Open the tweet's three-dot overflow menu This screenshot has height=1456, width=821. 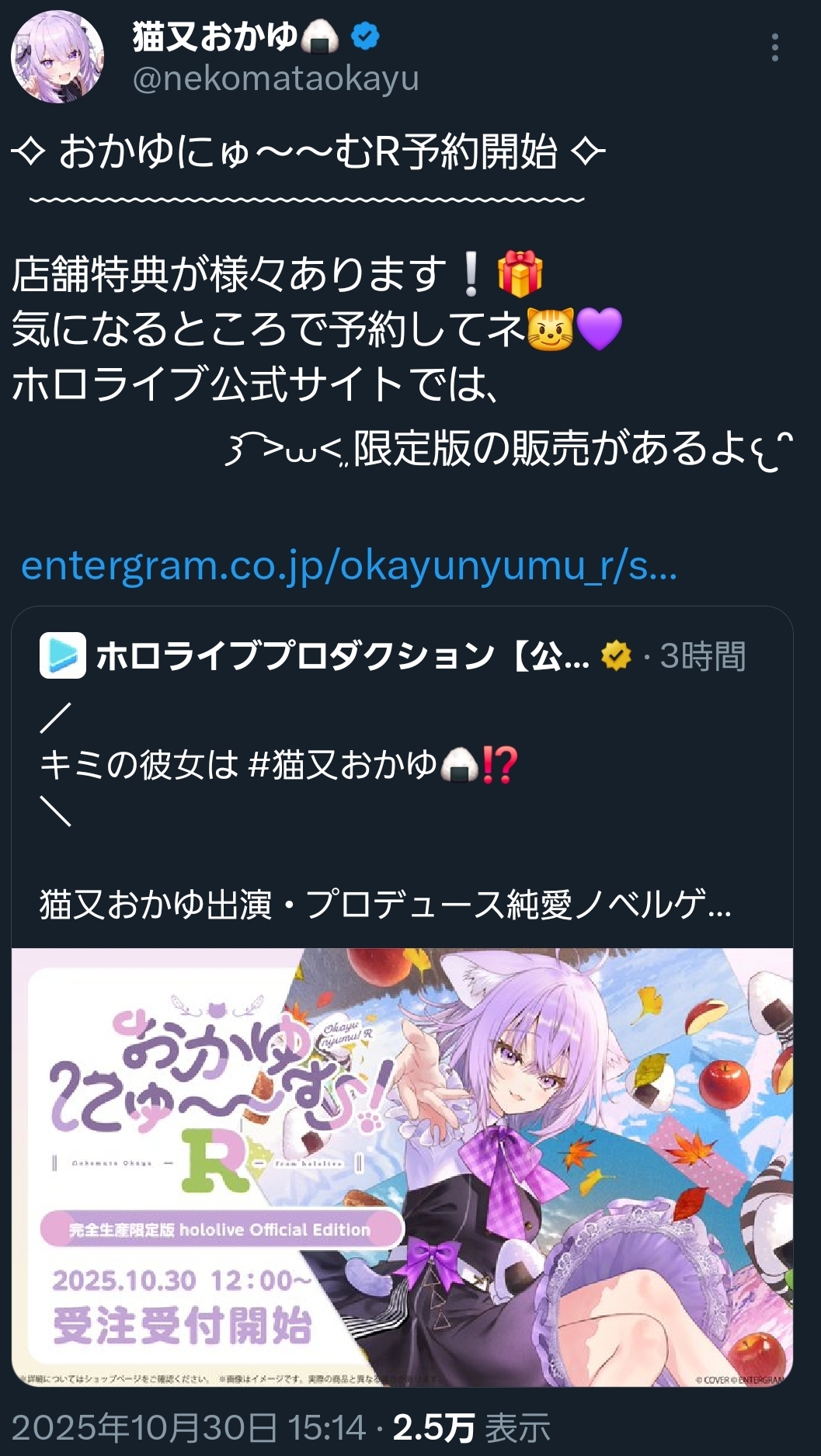tap(774, 48)
